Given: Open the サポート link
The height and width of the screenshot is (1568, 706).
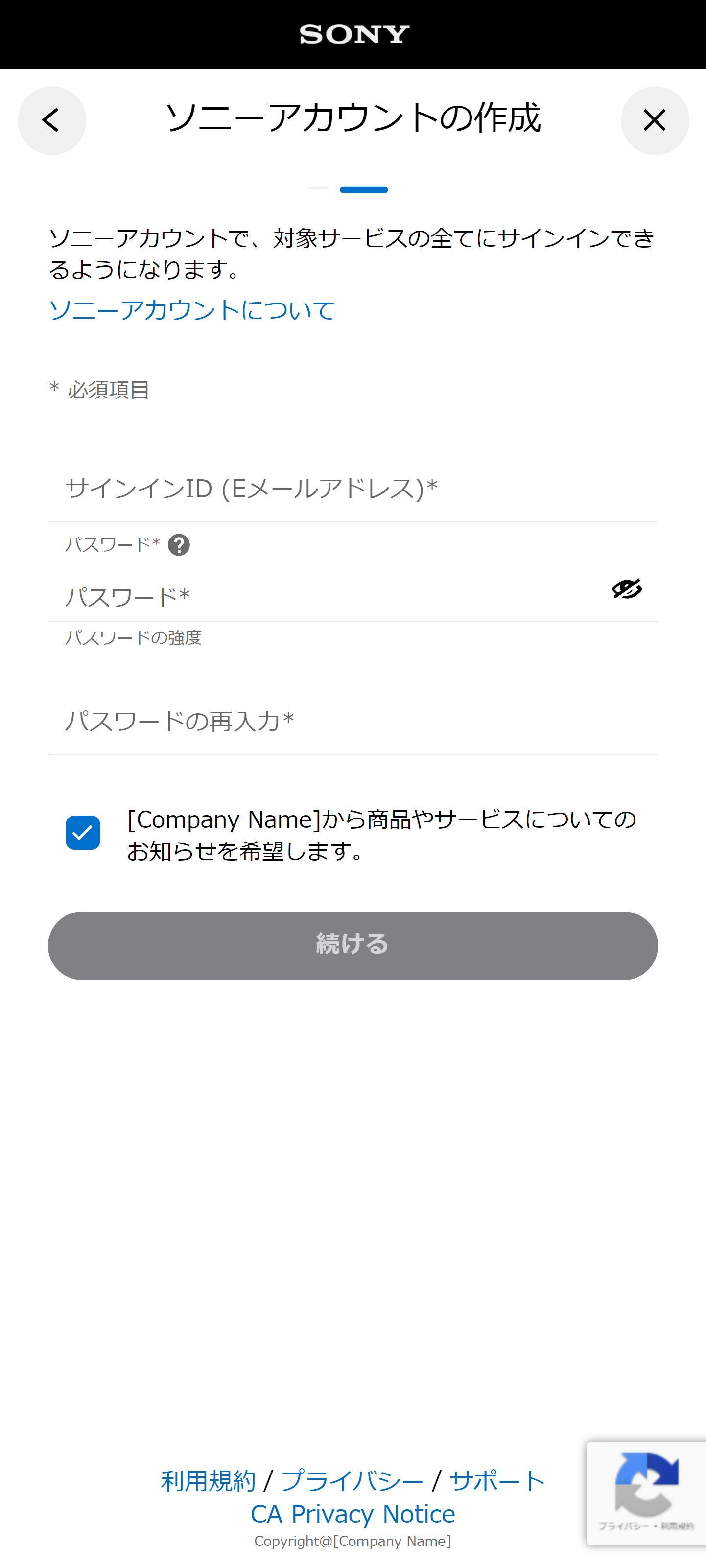Looking at the screenshot, I should click(x=496, y=1481).
